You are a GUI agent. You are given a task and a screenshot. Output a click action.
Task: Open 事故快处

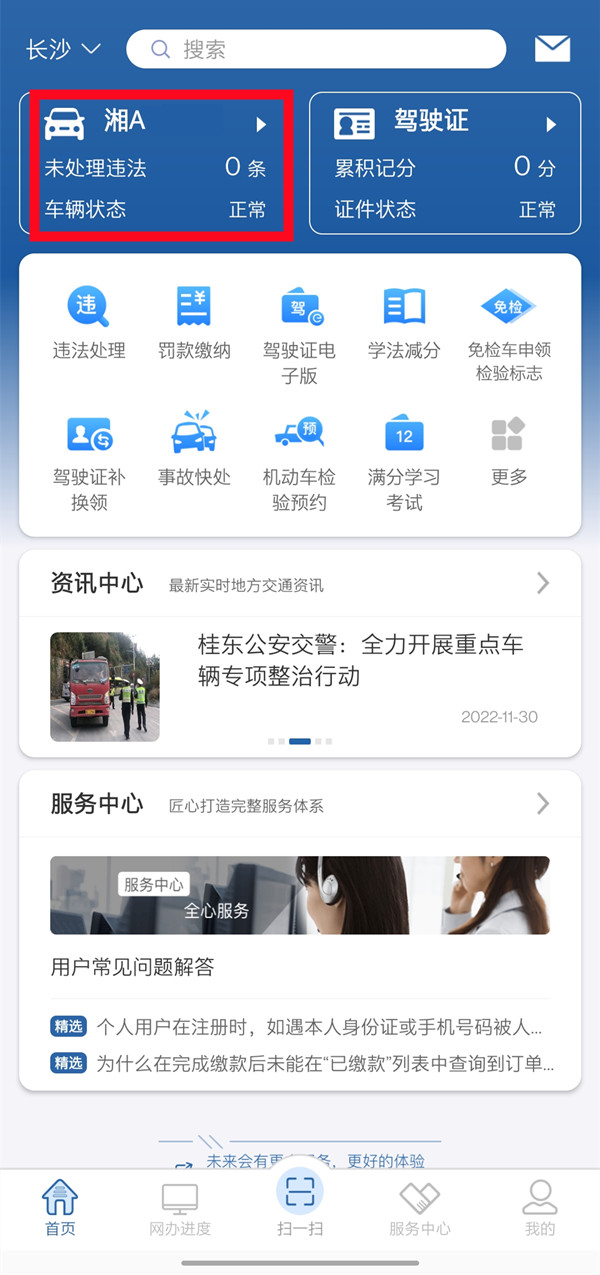(194, 449)
